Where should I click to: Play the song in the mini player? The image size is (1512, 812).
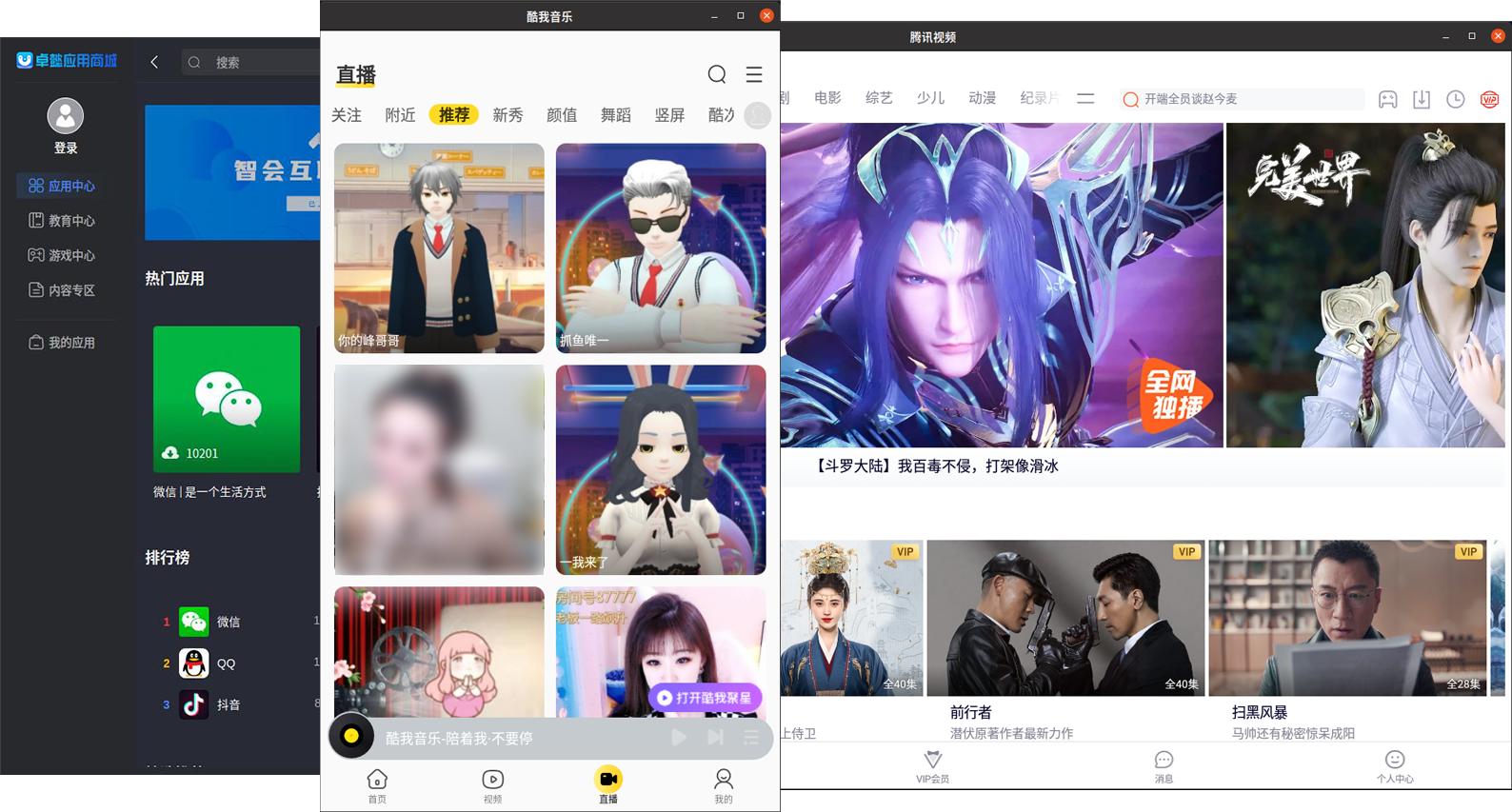(678, 737)
